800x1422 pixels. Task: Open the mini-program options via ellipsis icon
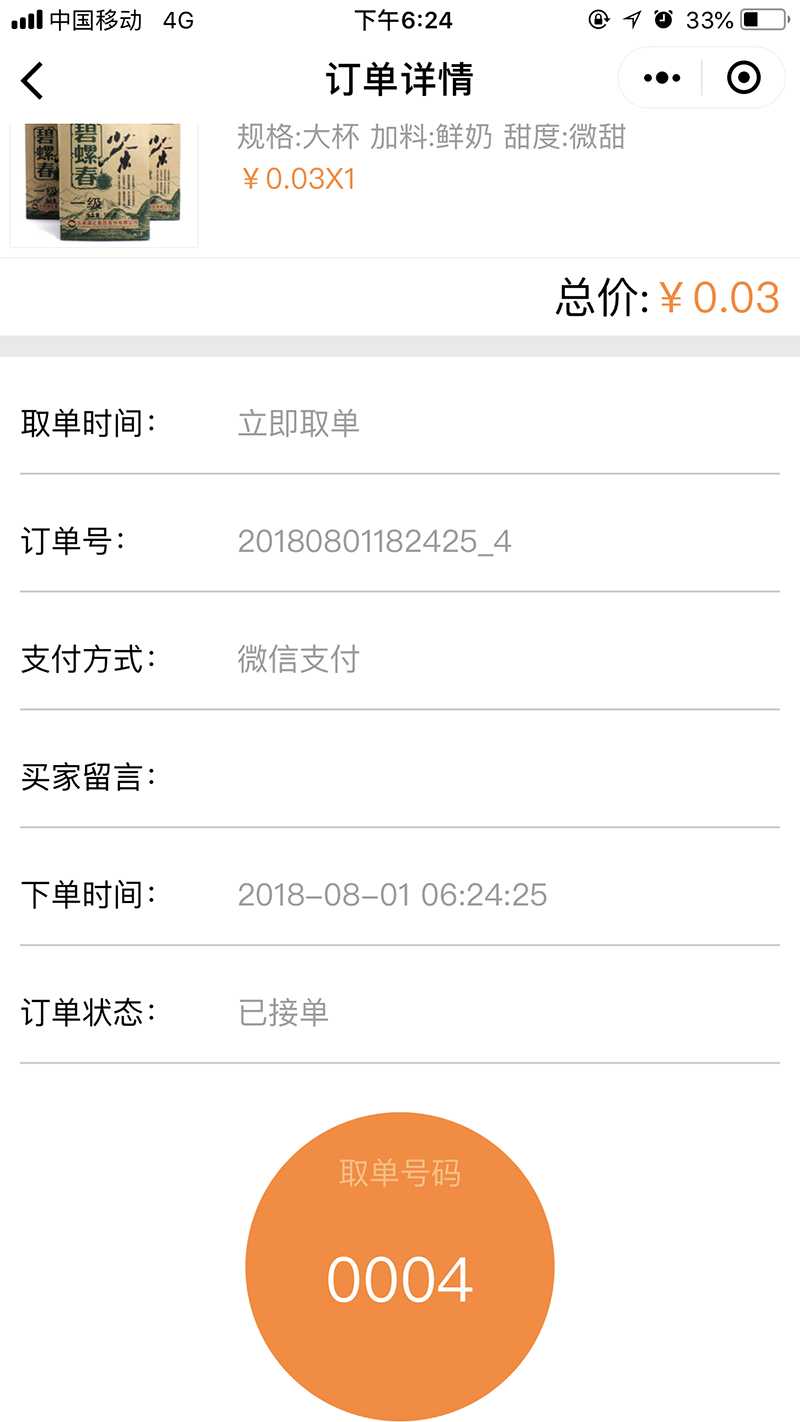pyautogui.click(x=659, y=76)
